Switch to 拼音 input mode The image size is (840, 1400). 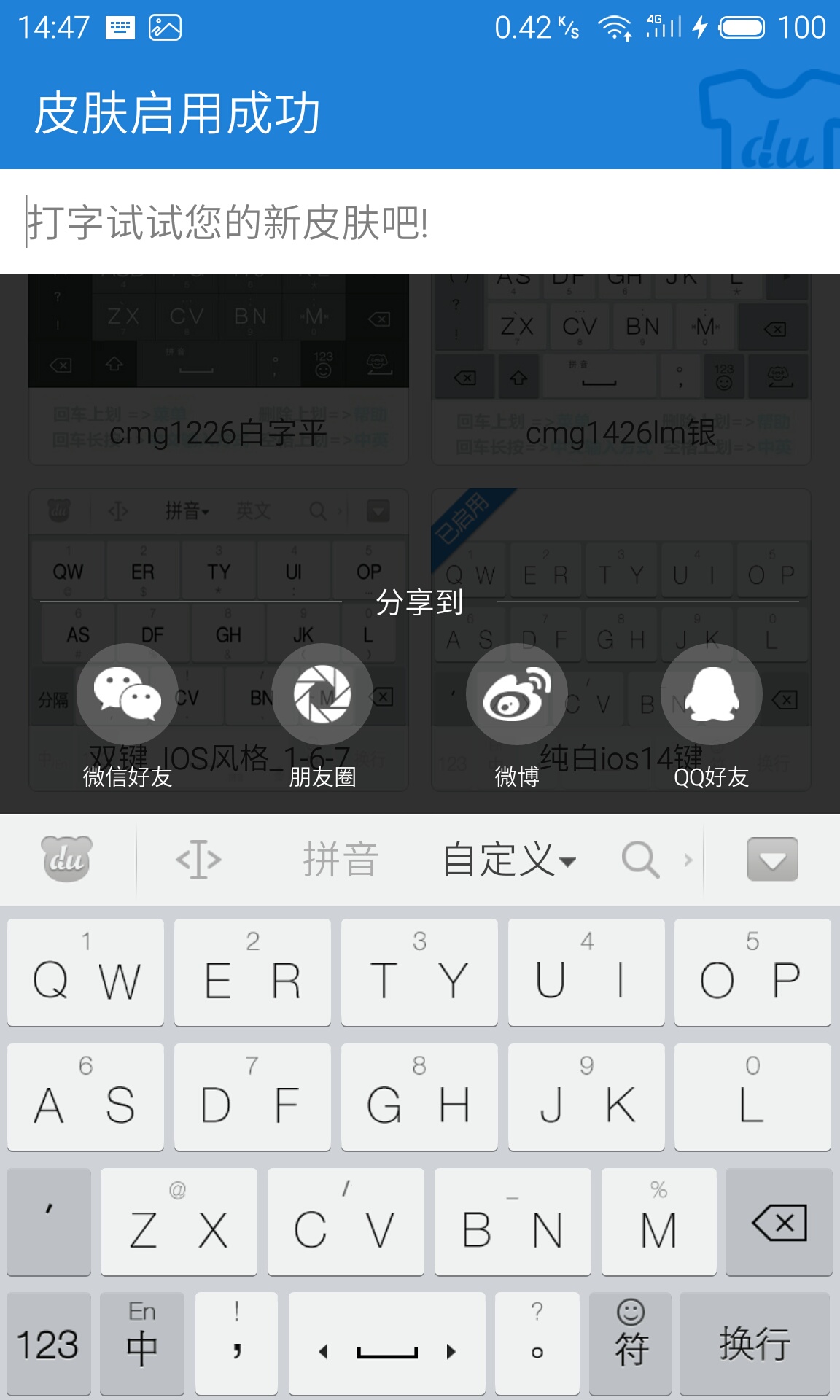341,860
